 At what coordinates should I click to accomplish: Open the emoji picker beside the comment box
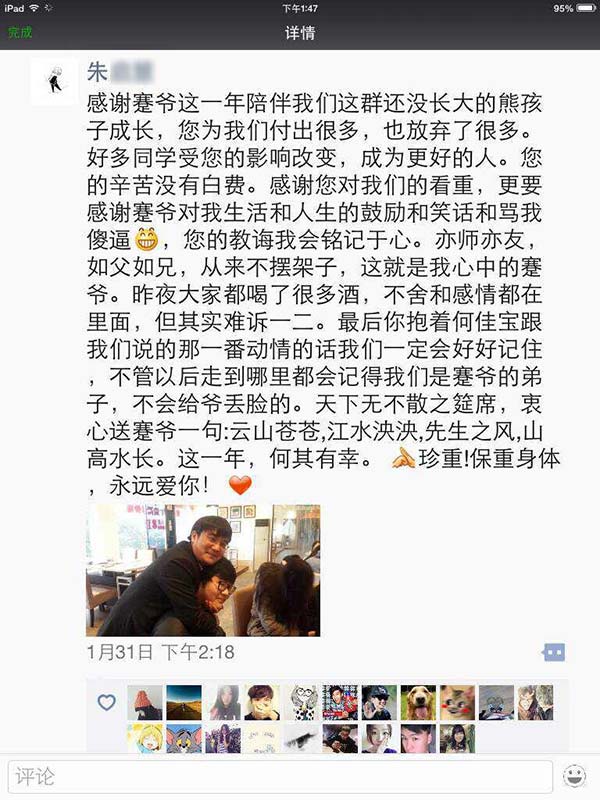tap(574, 777)
